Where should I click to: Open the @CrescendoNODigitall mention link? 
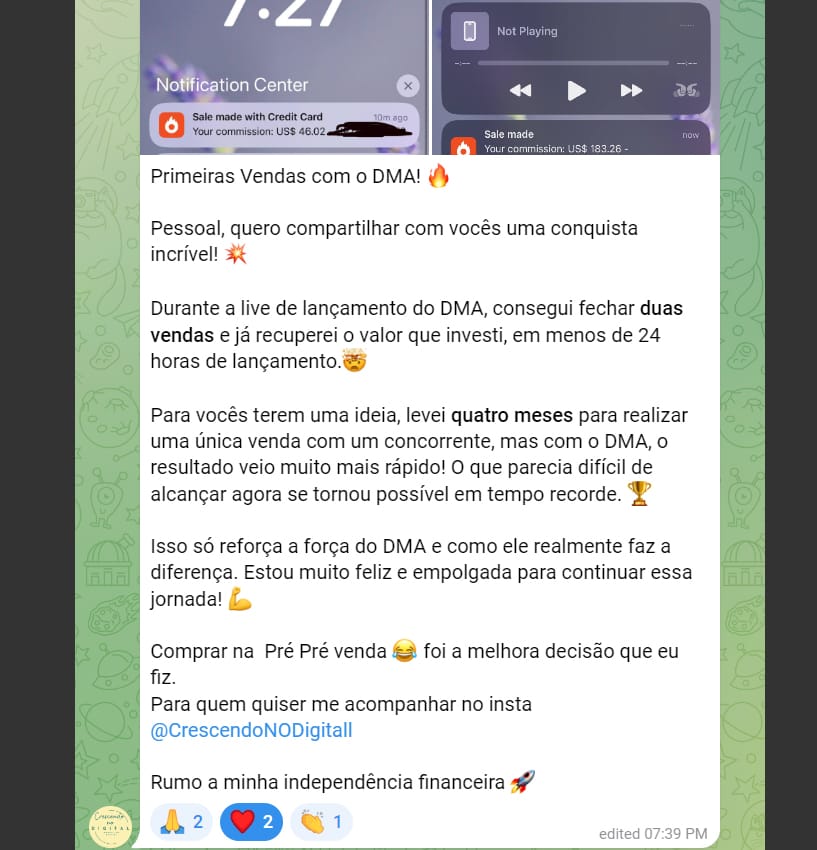(x=251, y=730)
